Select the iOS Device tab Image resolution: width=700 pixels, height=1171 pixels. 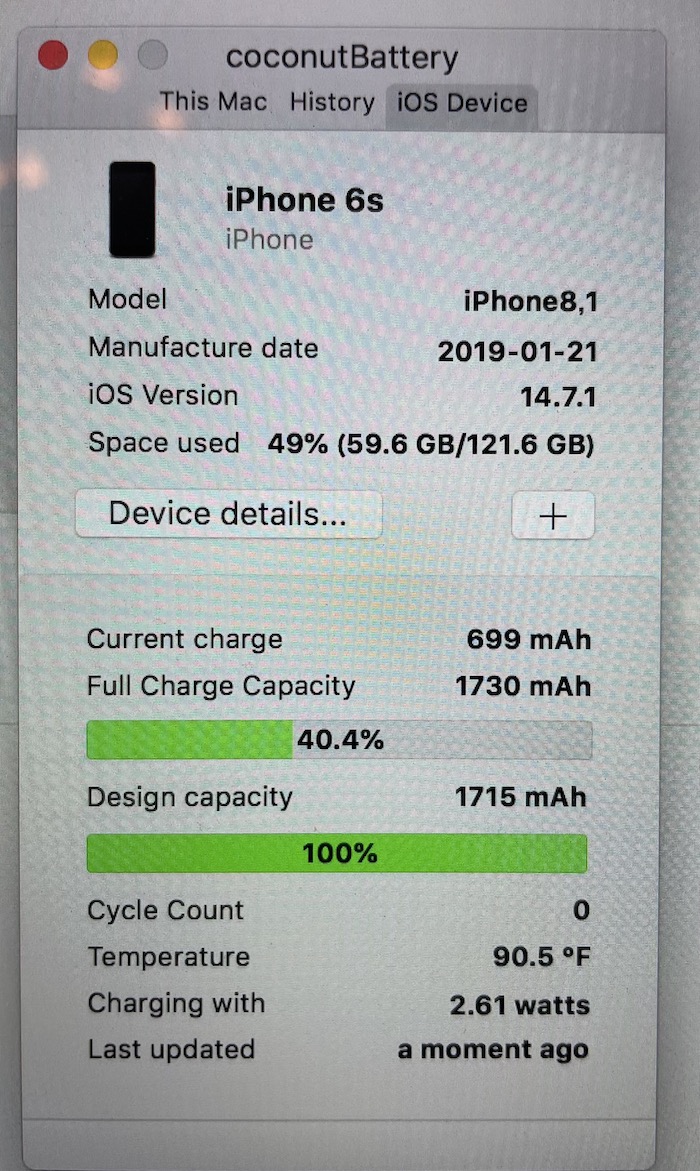[462, 103]
